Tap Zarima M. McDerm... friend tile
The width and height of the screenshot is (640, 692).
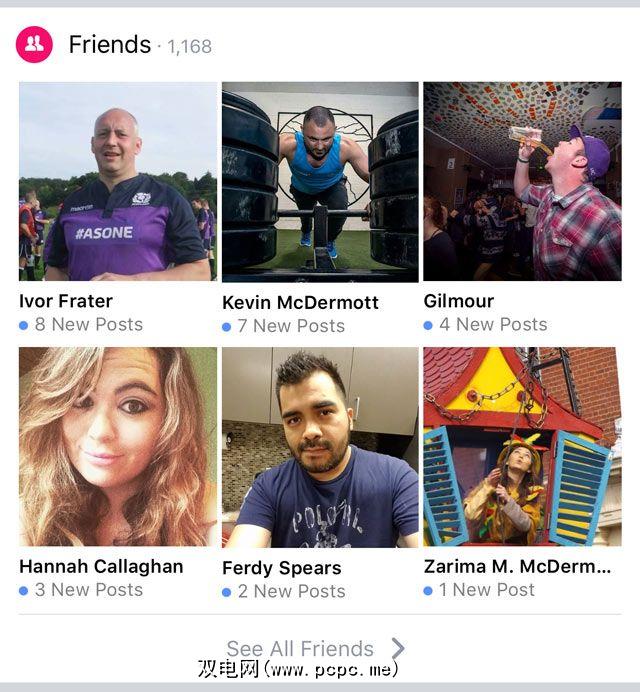point(521,446)
